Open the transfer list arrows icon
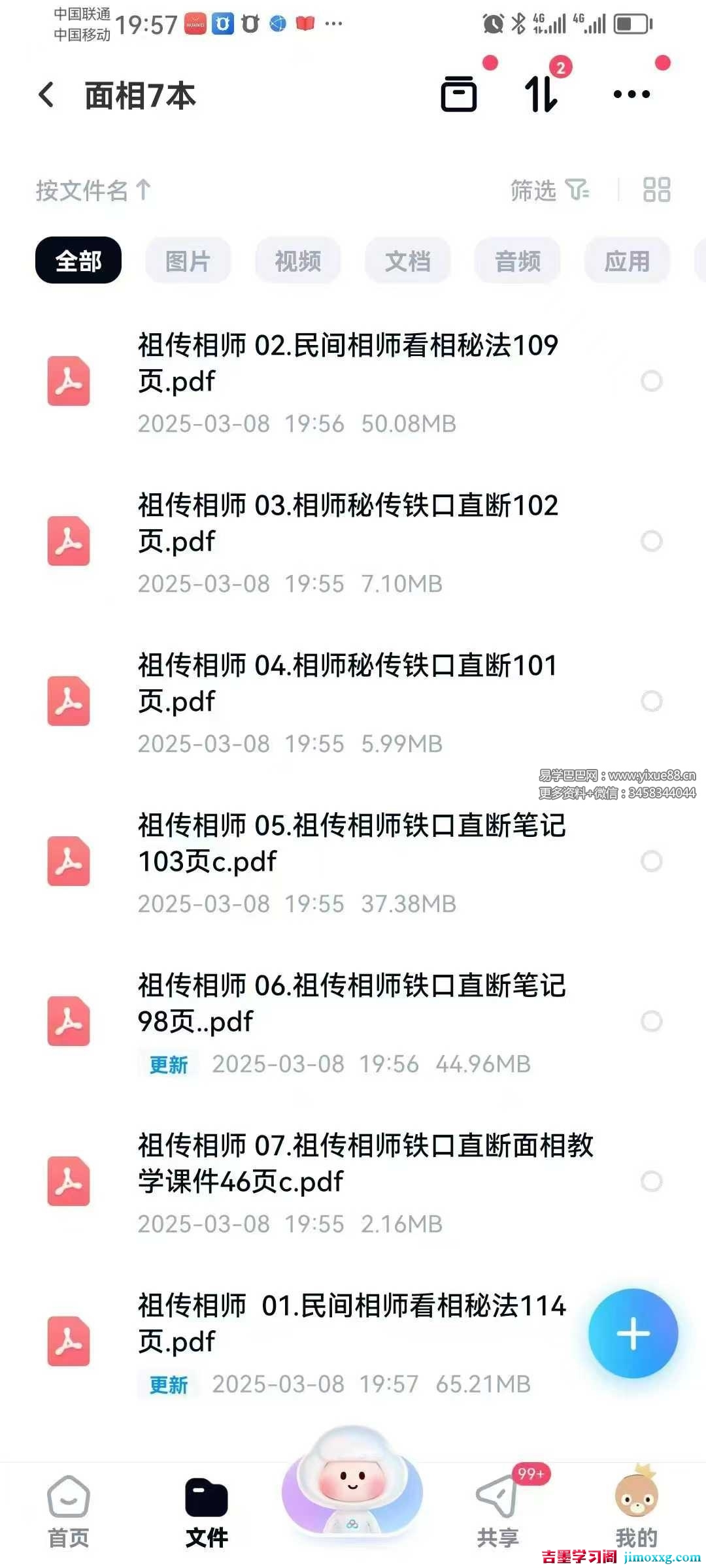 [x=542, y=95]
